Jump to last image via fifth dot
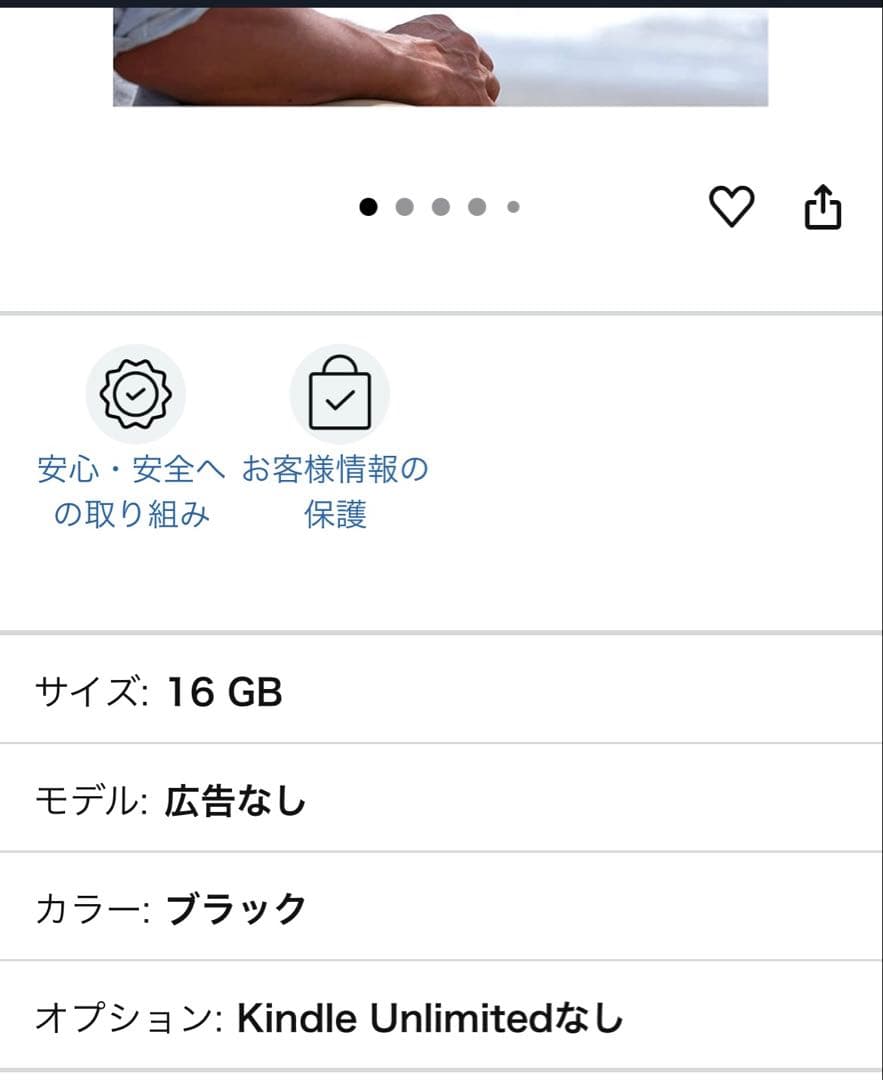This screenshot has height=1080, width=883. click(513, 206)
